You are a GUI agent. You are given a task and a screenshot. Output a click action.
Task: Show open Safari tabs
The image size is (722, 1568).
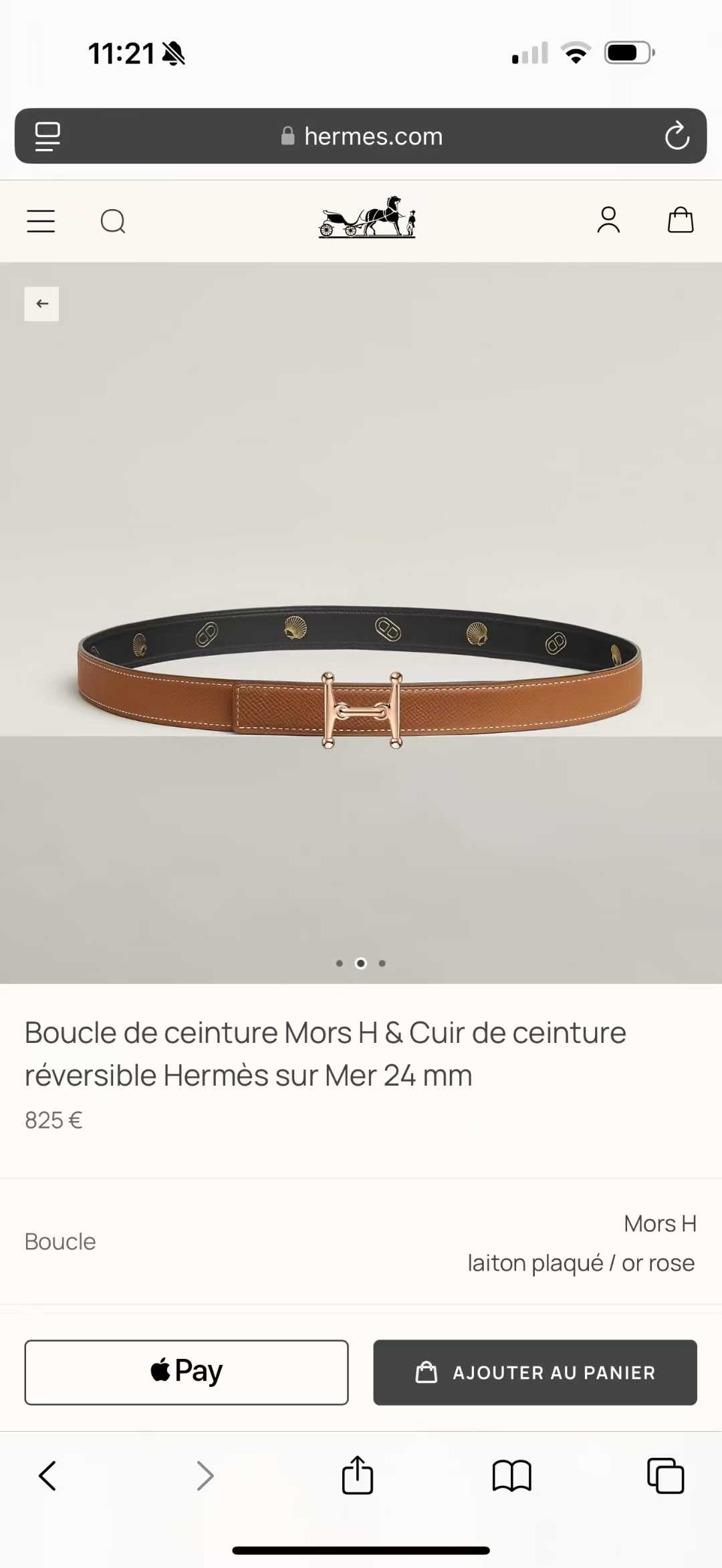point(665,1476)
